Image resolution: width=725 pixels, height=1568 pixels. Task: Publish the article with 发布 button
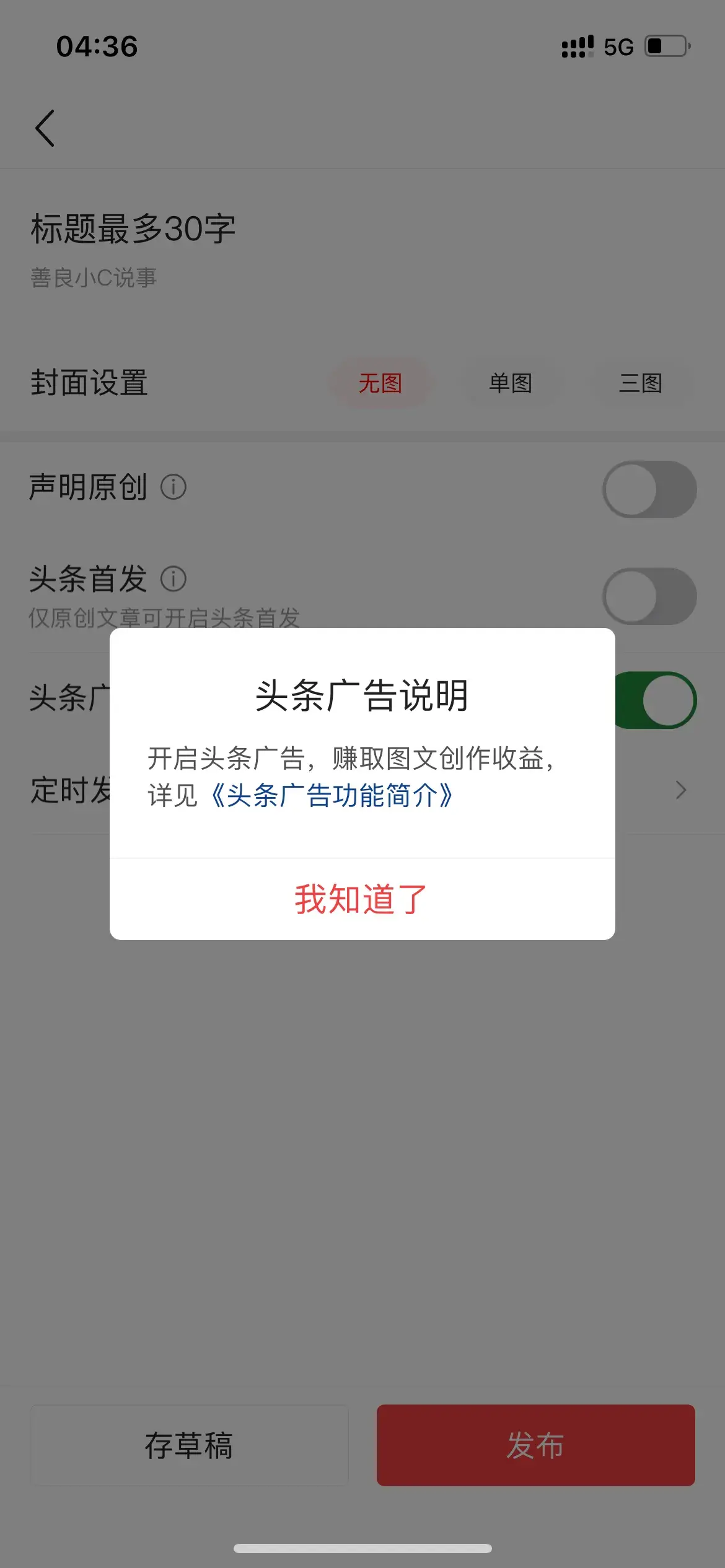[535, 1445]
